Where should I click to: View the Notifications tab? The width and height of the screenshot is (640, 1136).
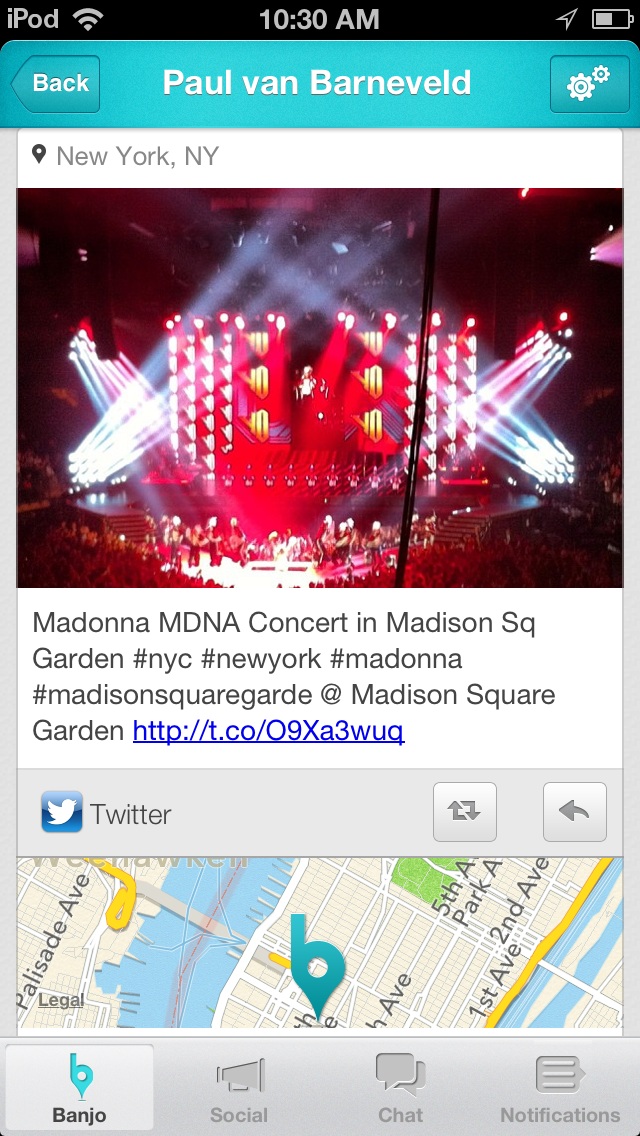pyautogui.click(x=560, y=1088)
